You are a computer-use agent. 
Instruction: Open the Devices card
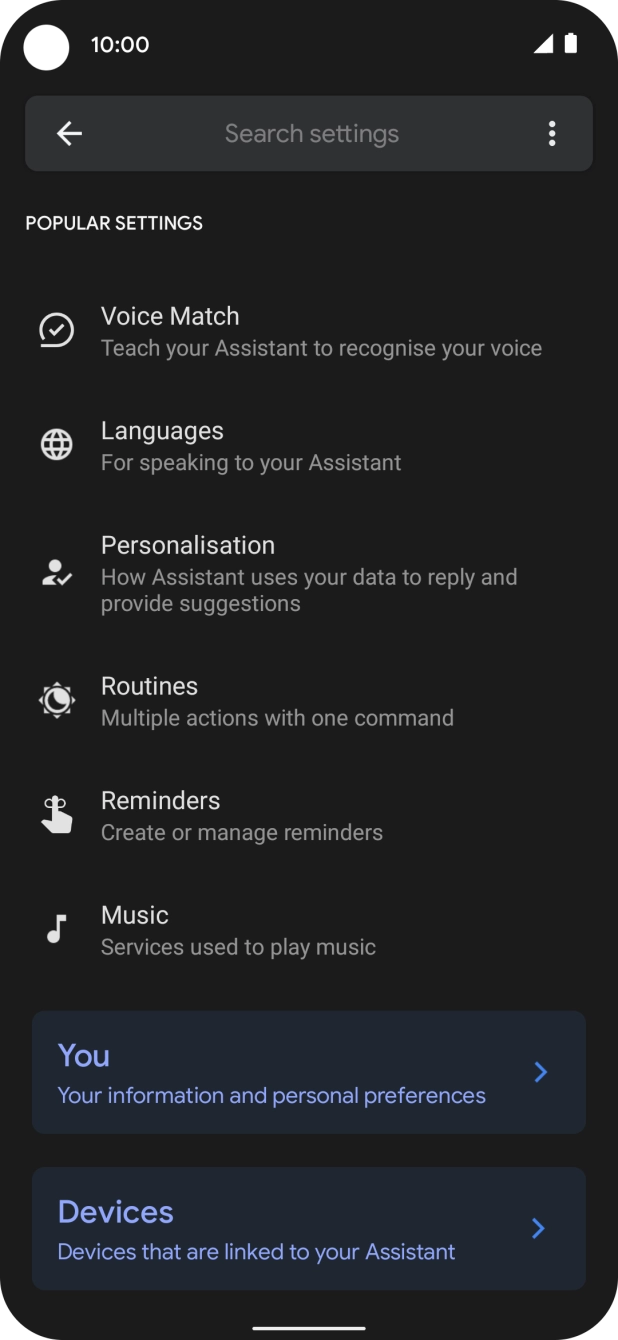click(309, 1228)
